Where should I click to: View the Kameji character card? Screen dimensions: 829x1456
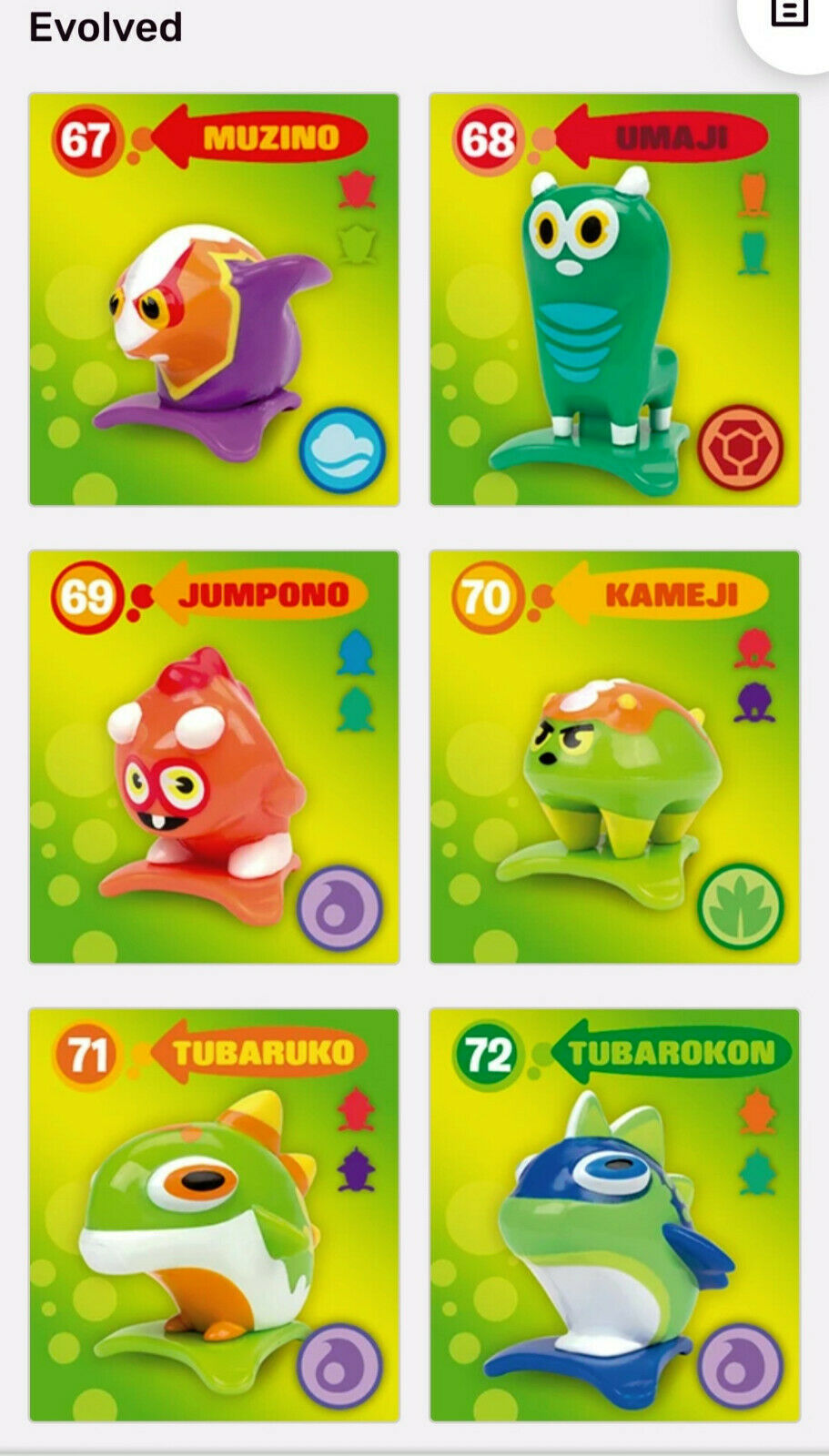coord(614,757)
